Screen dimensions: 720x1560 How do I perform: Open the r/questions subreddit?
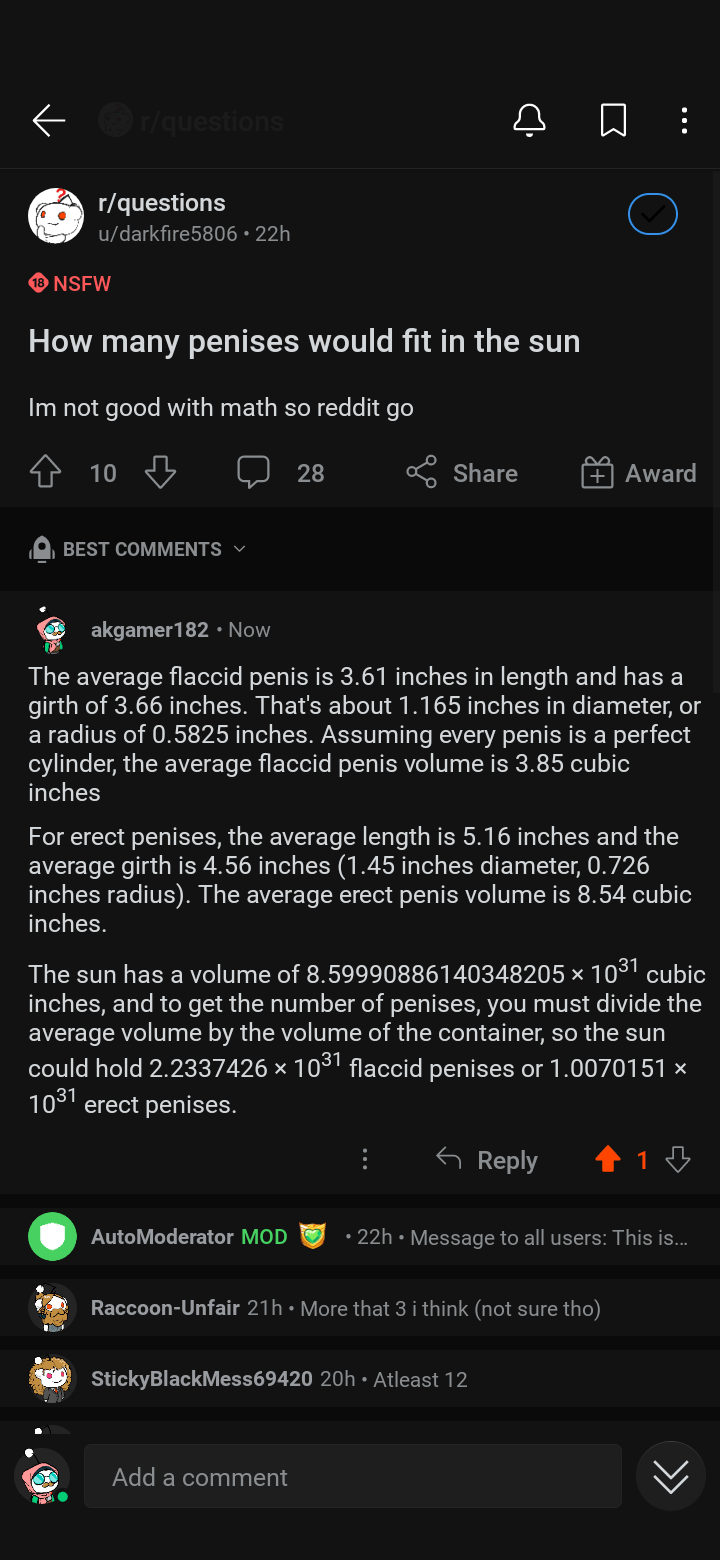tap(161, 203)
